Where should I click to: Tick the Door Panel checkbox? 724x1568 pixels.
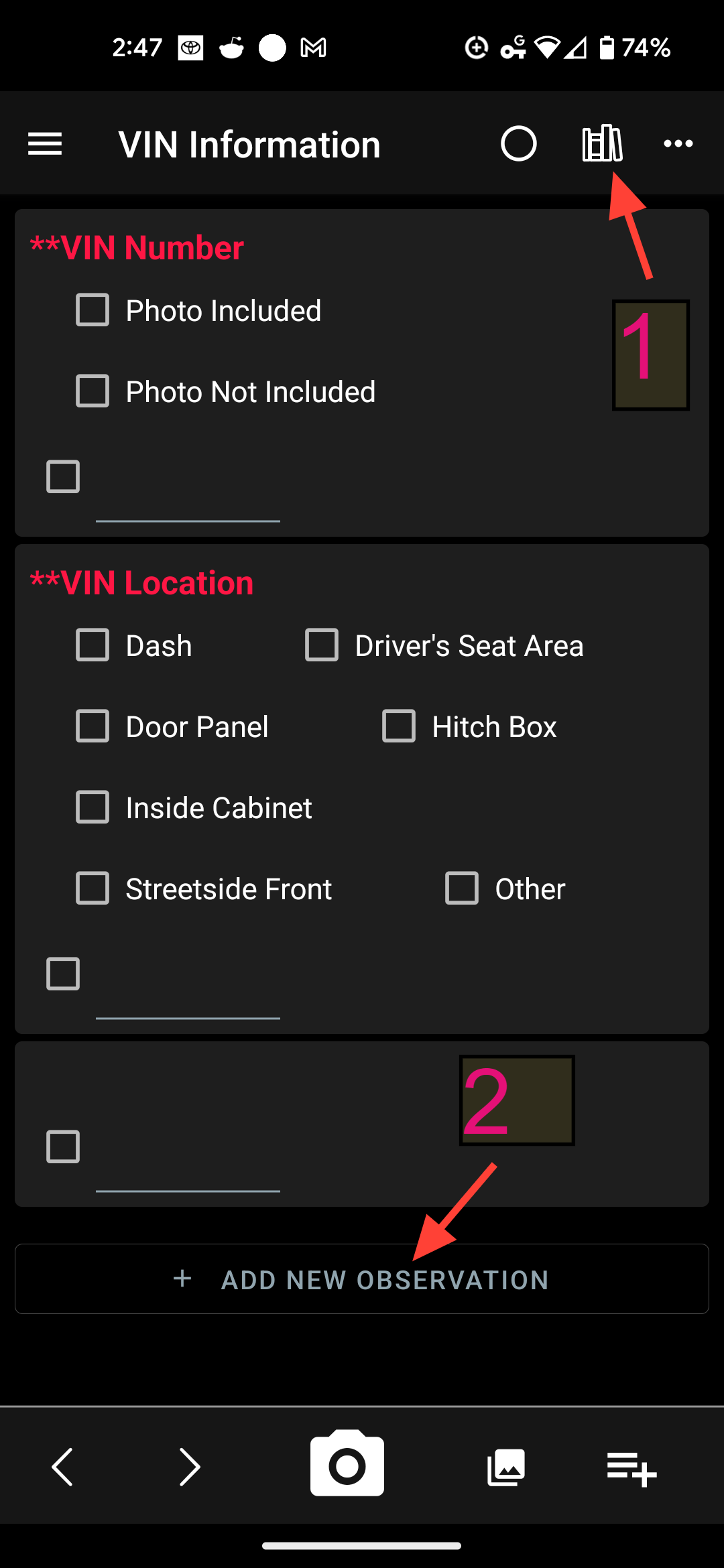pos(93,726)
